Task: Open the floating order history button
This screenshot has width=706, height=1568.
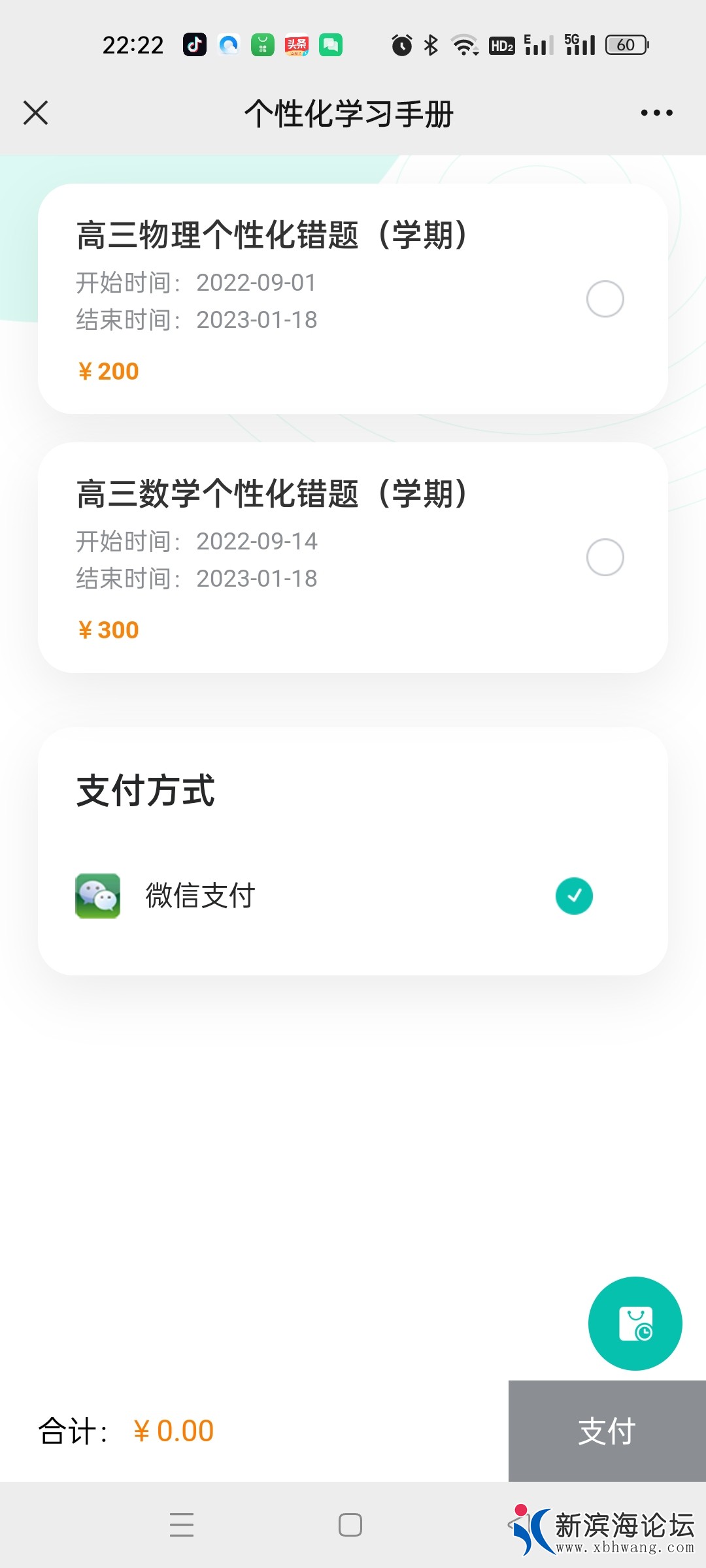Action: (x=635, y=1323)
